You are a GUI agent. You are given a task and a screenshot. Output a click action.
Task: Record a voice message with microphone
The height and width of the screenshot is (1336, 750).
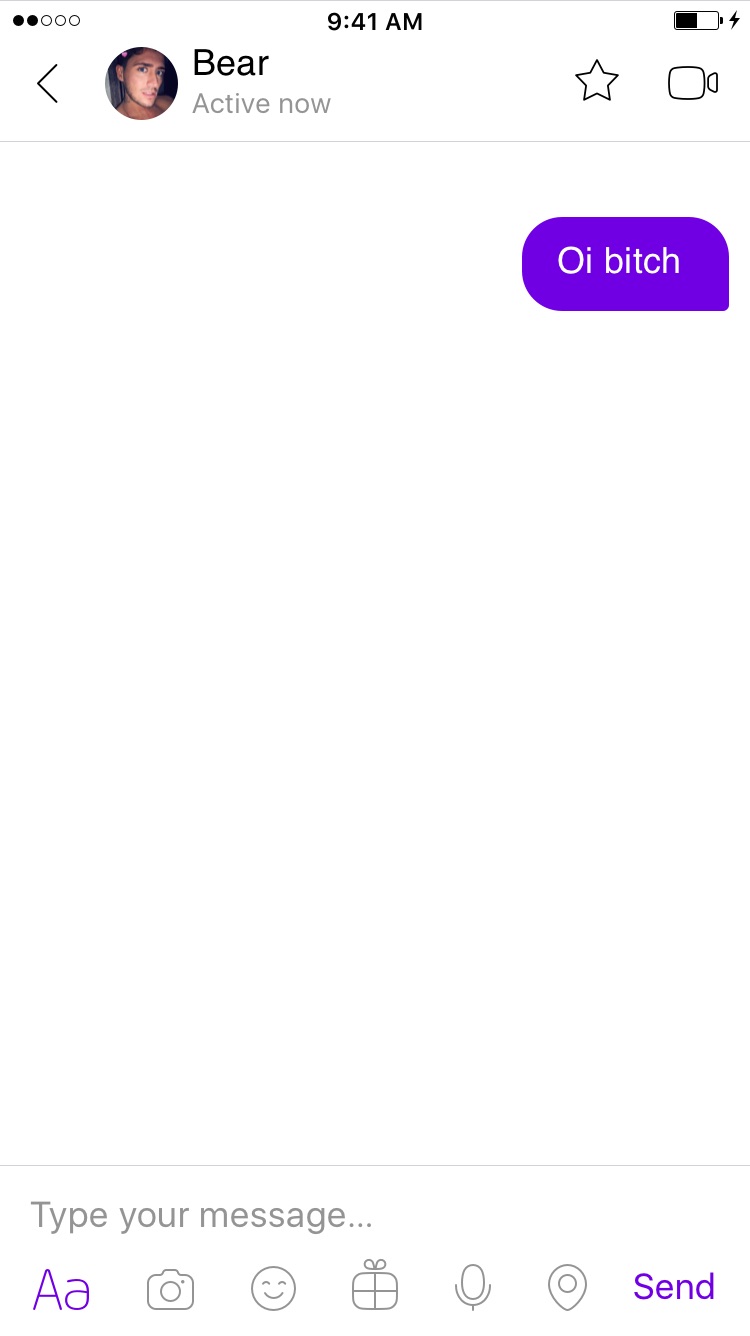point(473,1287)
